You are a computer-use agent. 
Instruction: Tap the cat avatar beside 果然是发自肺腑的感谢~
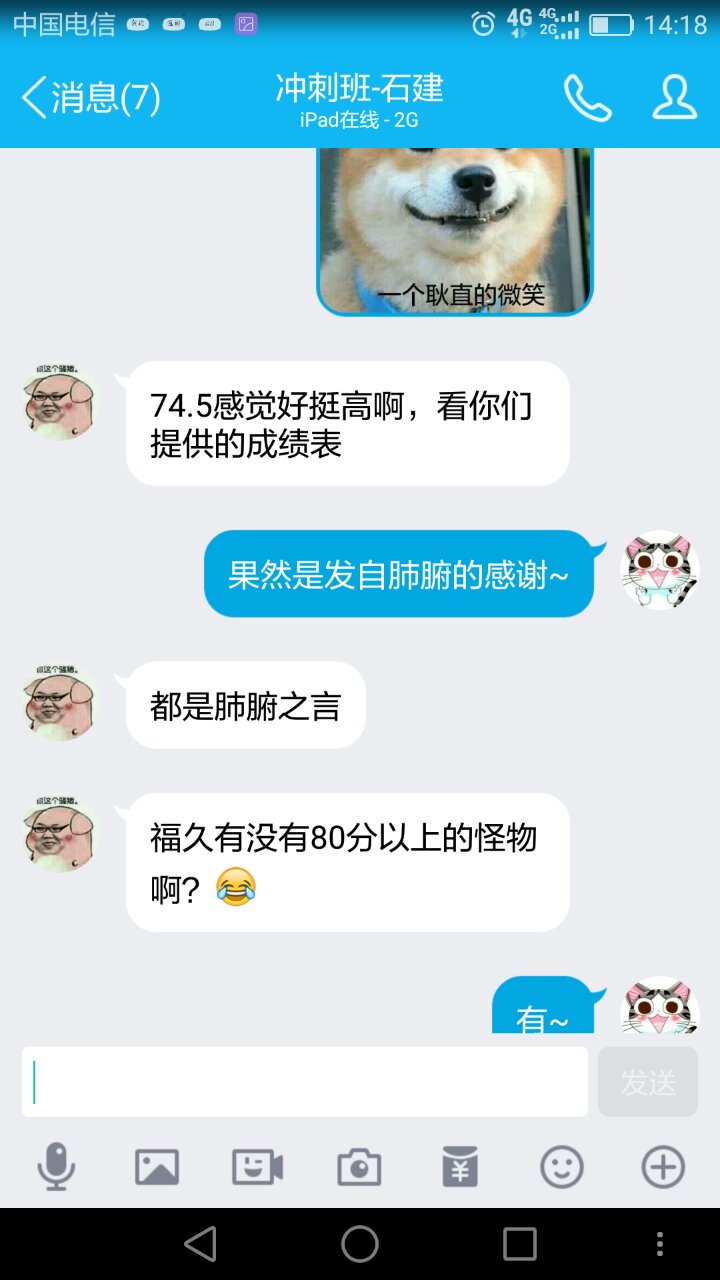point(659,571)
